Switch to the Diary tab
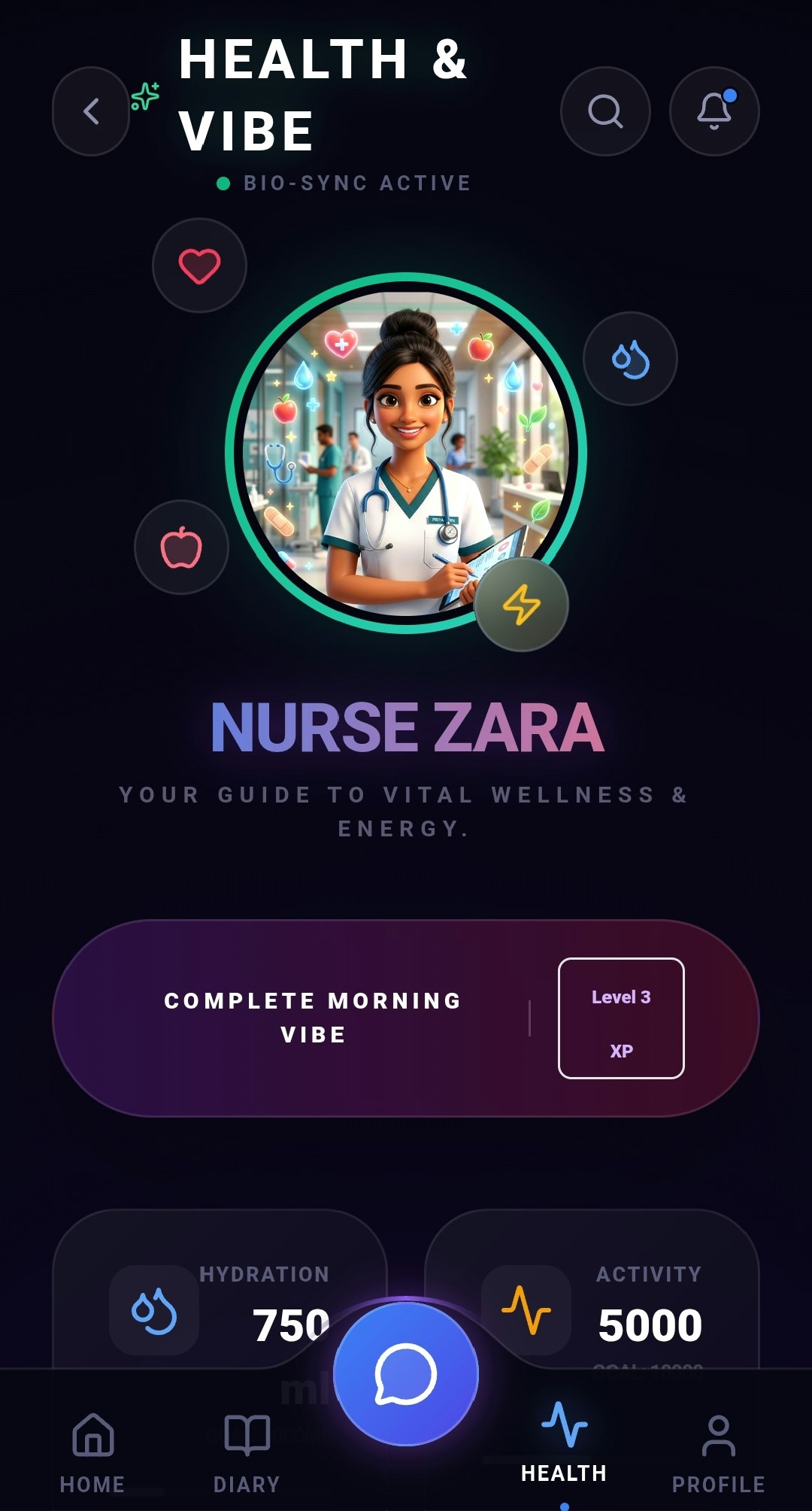 coord(247,1453)
